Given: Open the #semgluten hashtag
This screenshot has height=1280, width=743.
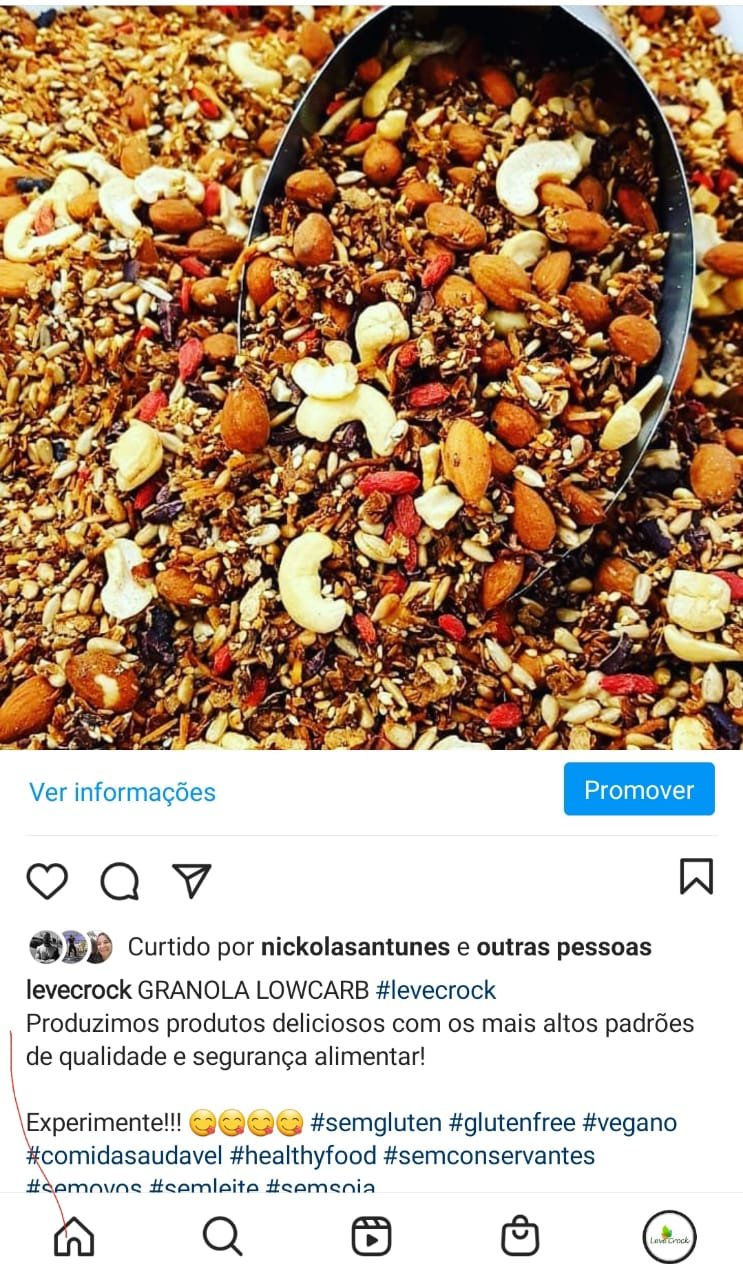Looking at the screenshot, I should 376,1122.
